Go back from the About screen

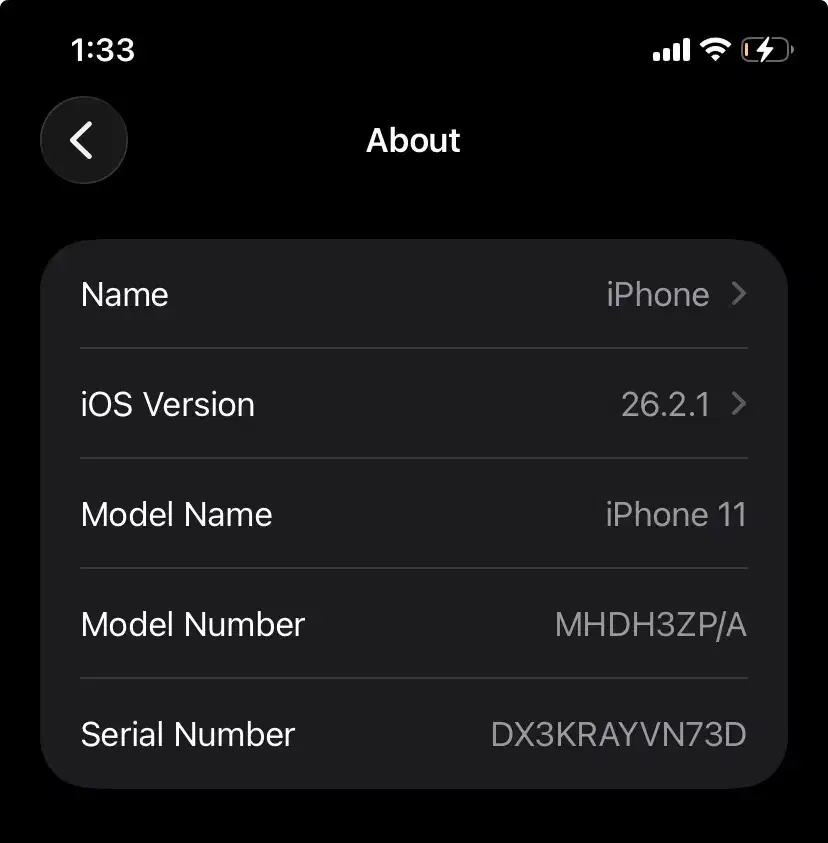click(x=83, y=140)
